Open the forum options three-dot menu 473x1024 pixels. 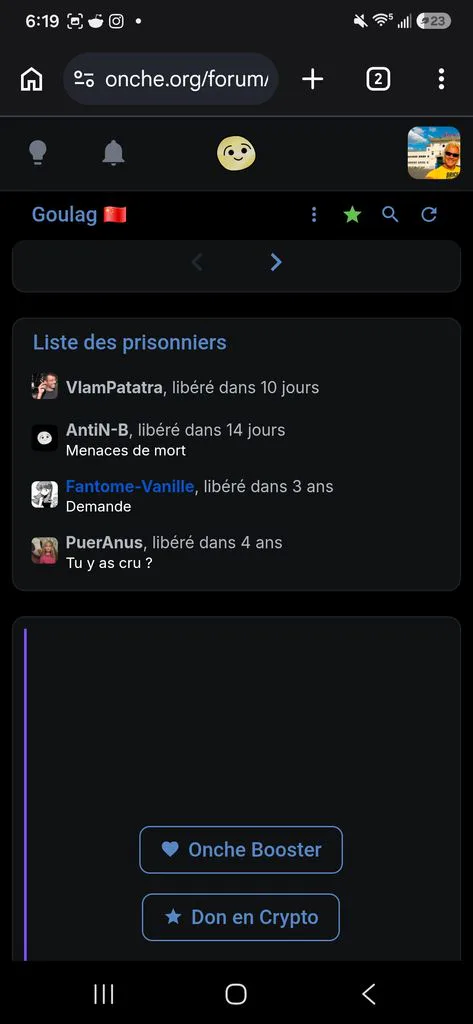pos(314,214)
